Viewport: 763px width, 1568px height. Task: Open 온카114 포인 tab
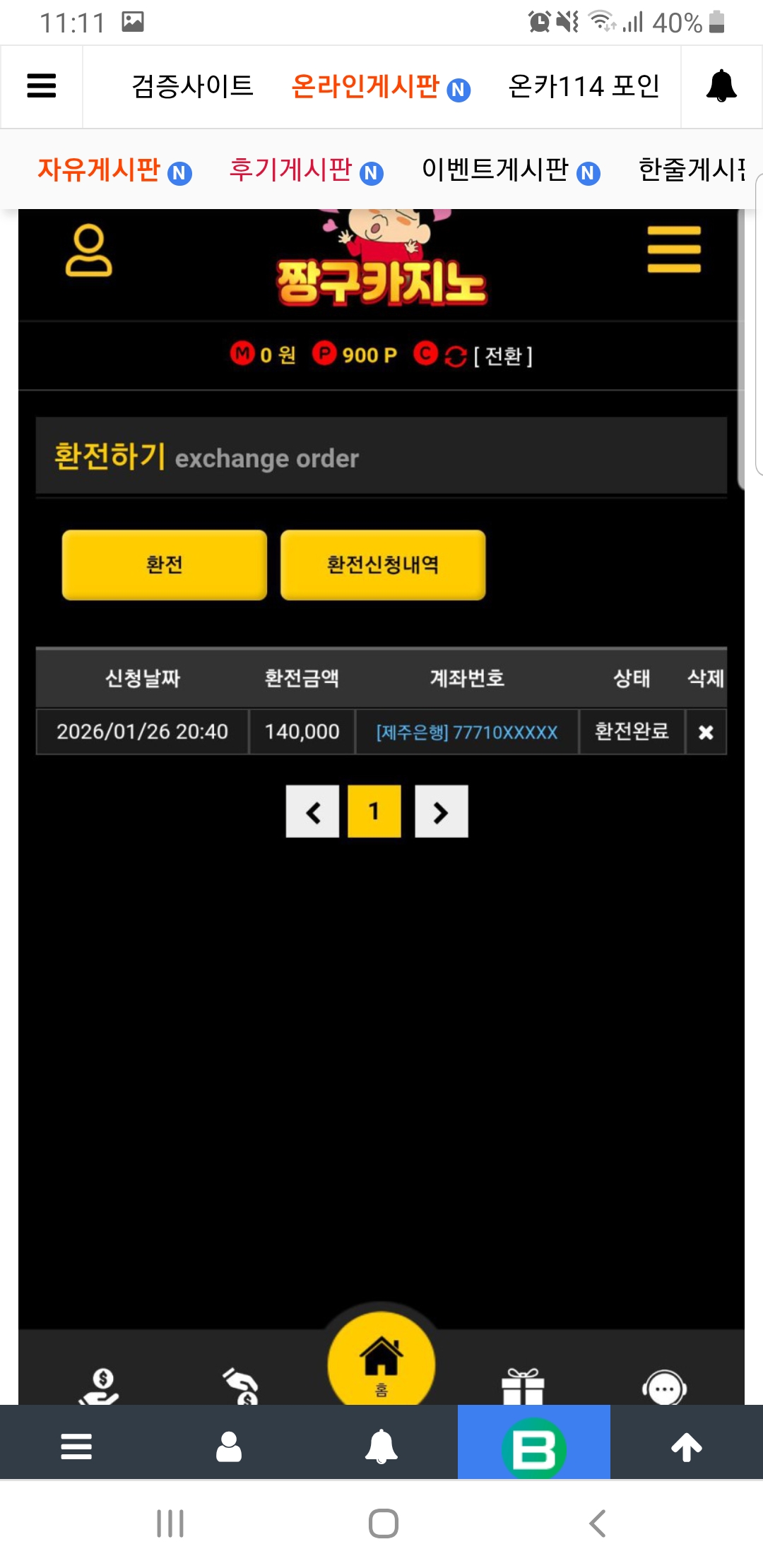(x=584, y=86)
